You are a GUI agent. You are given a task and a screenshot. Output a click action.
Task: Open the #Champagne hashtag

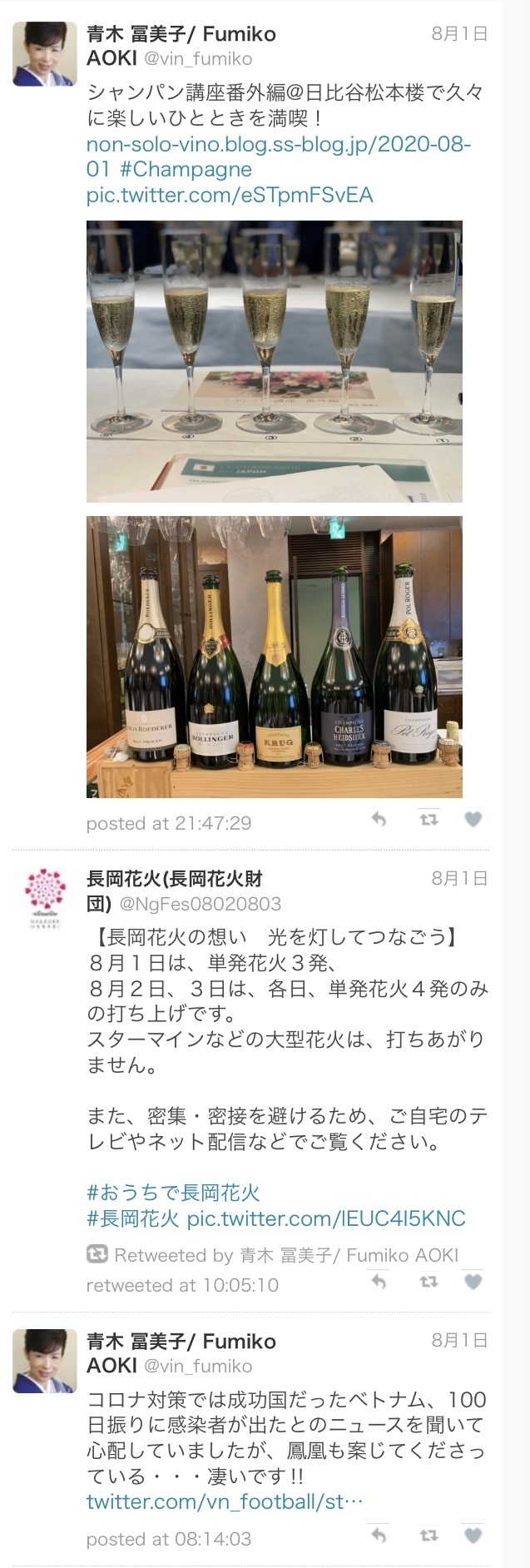186,170
